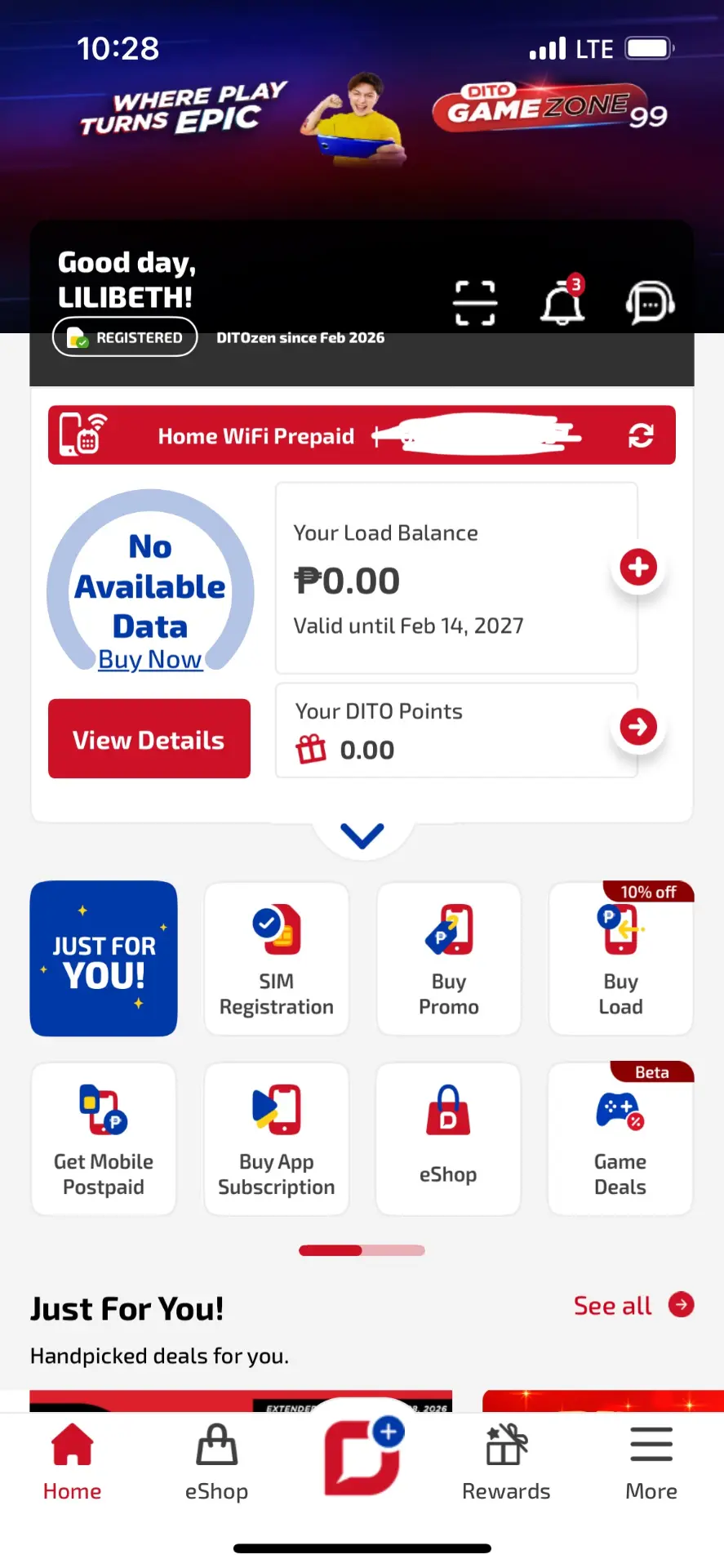Open Game Deals beta tile

tap(621, 1138)
